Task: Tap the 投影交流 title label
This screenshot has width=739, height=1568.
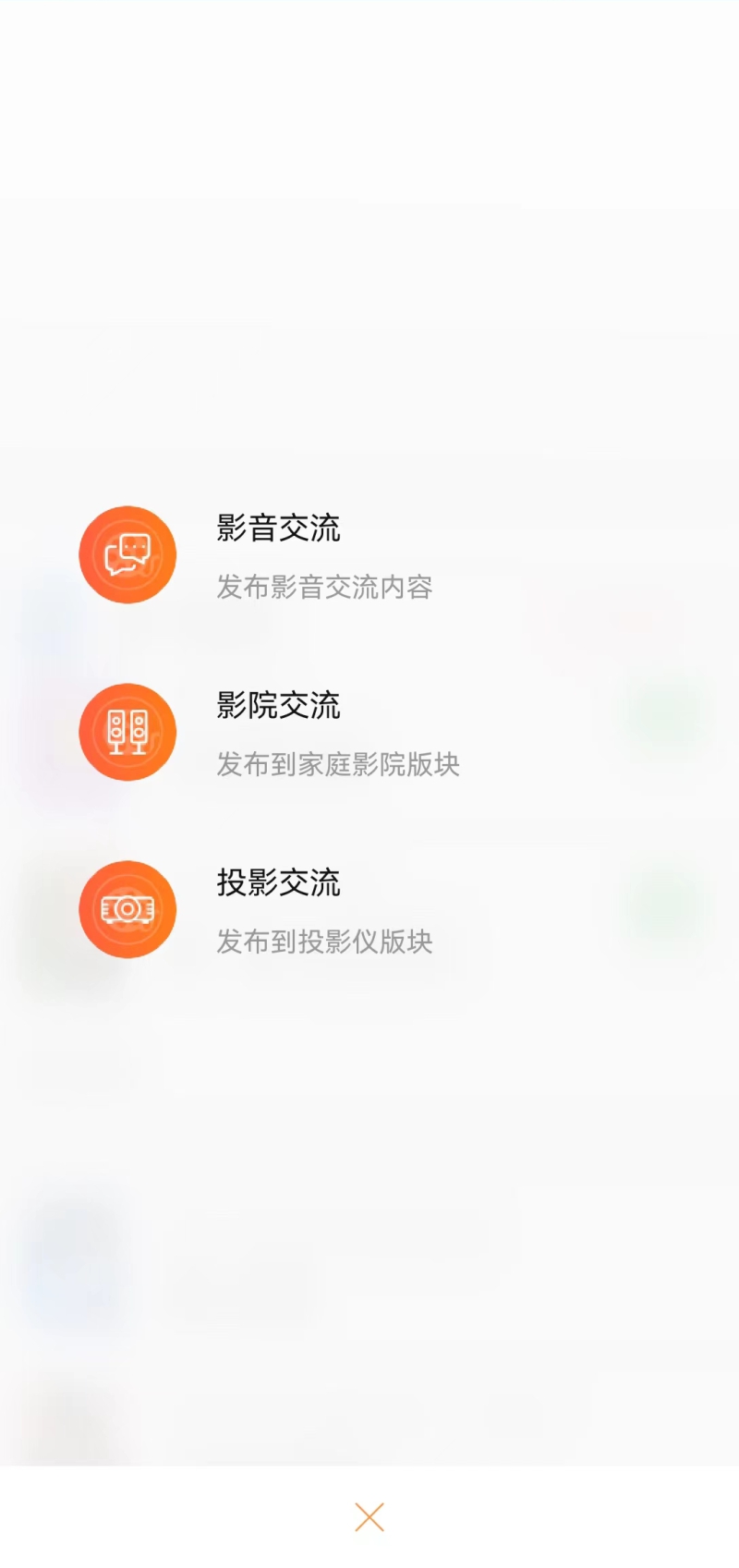Action: (x=277, y=883)
